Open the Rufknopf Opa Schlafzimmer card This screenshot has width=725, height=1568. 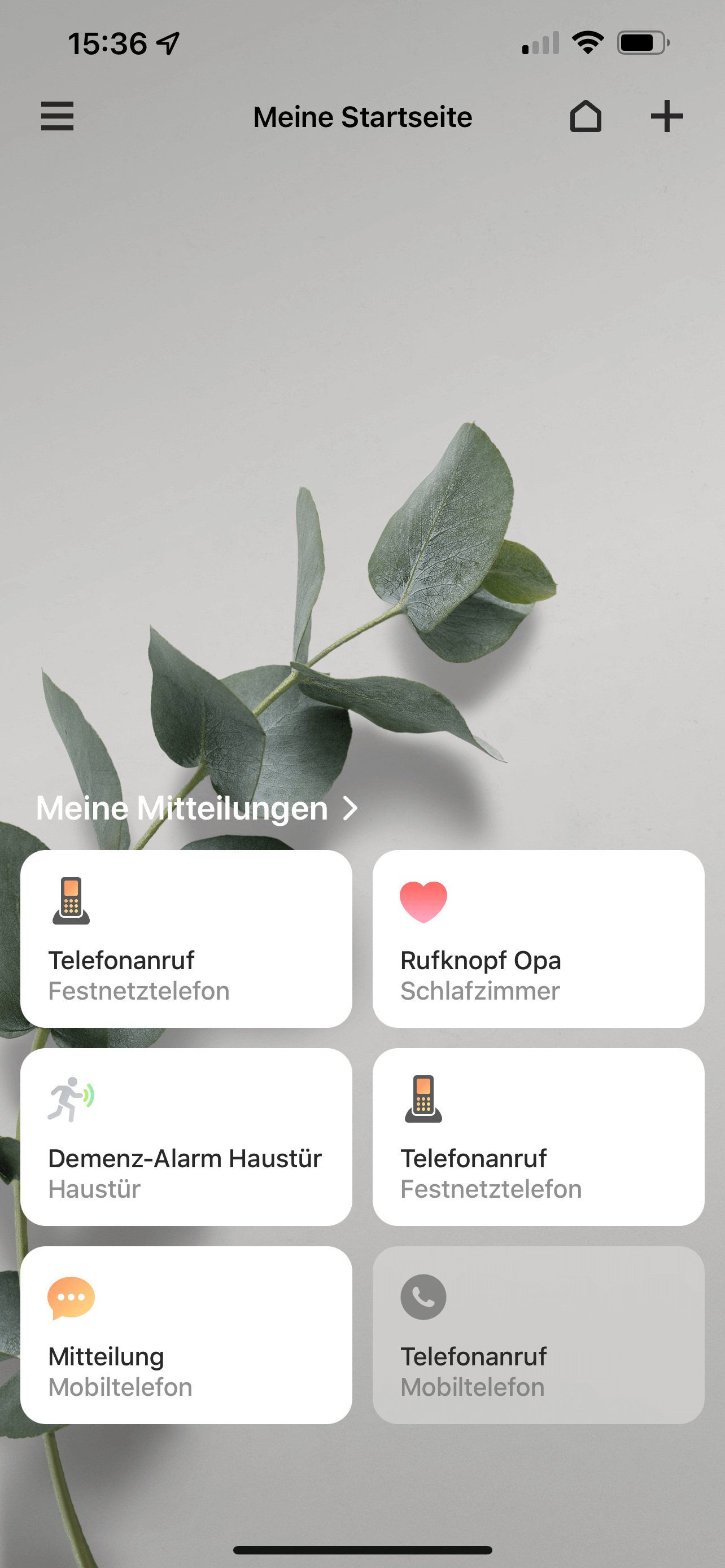click(x=538, y=939)
